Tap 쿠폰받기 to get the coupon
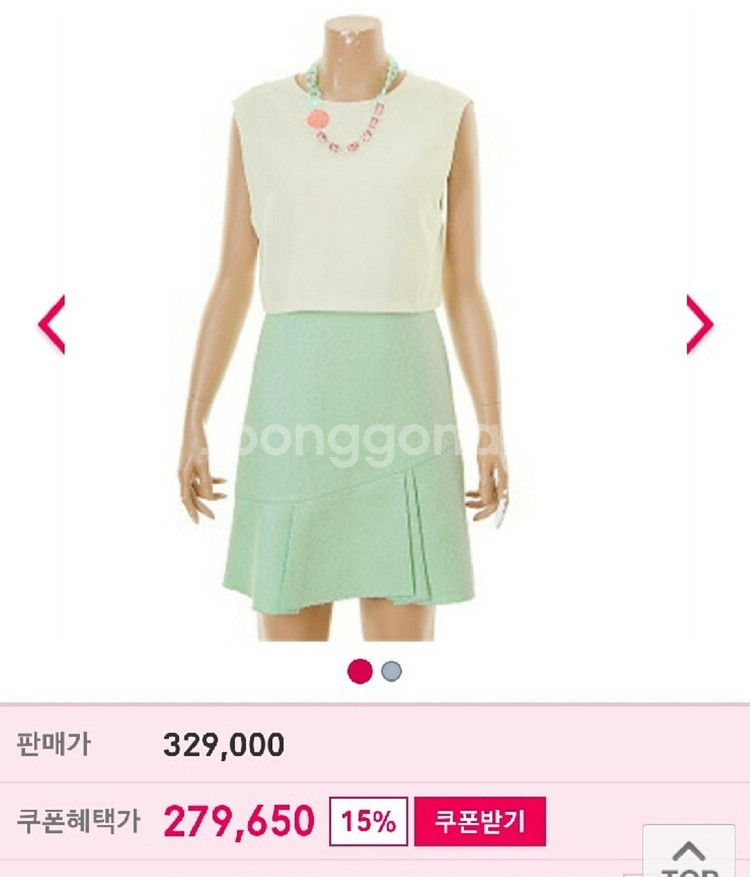The image size is (750, 877). tap(479, 822)
